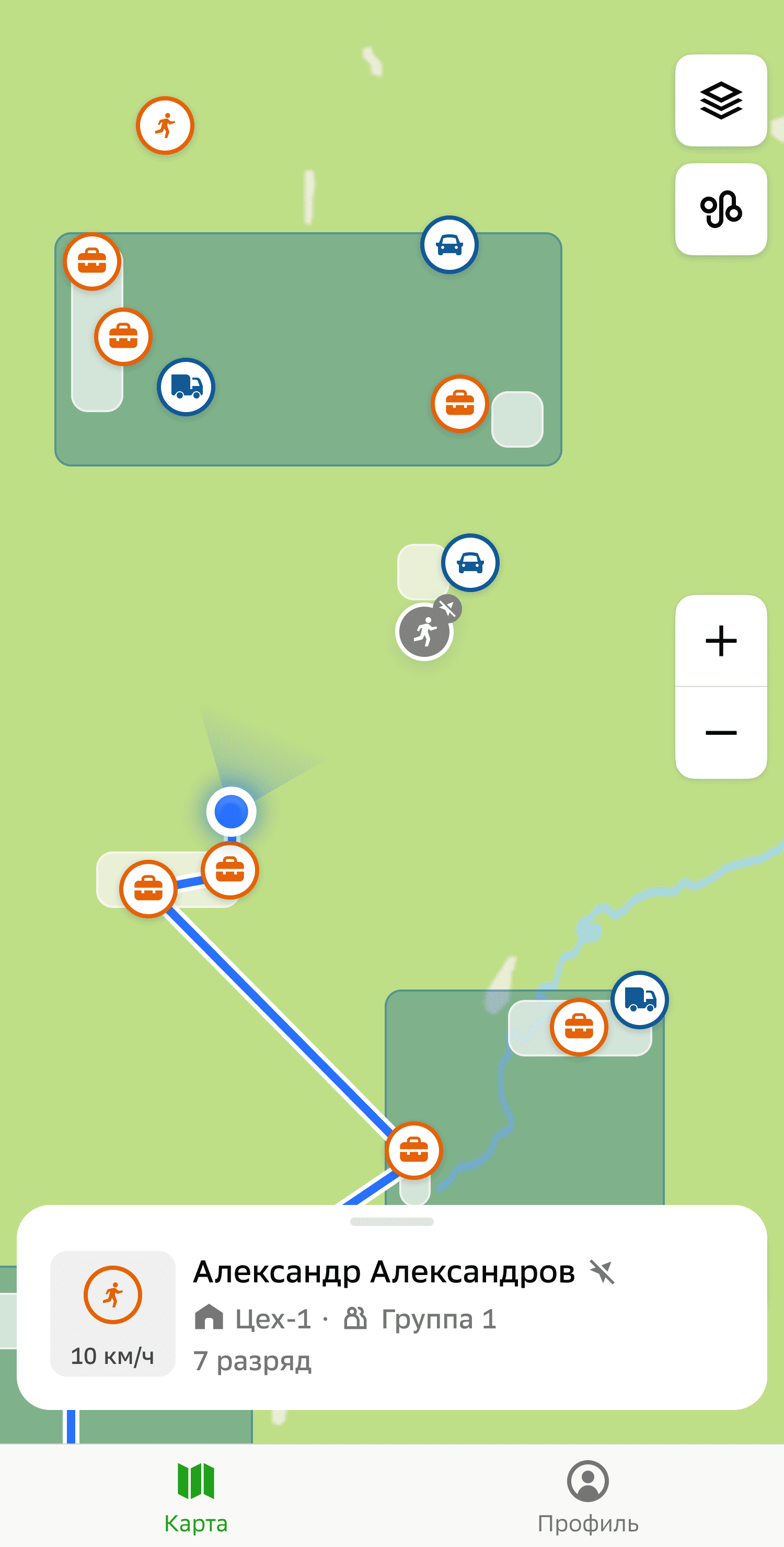784x1547 pixels.
Task: Select the gray offline runner marker
Action: coord(424,632)
